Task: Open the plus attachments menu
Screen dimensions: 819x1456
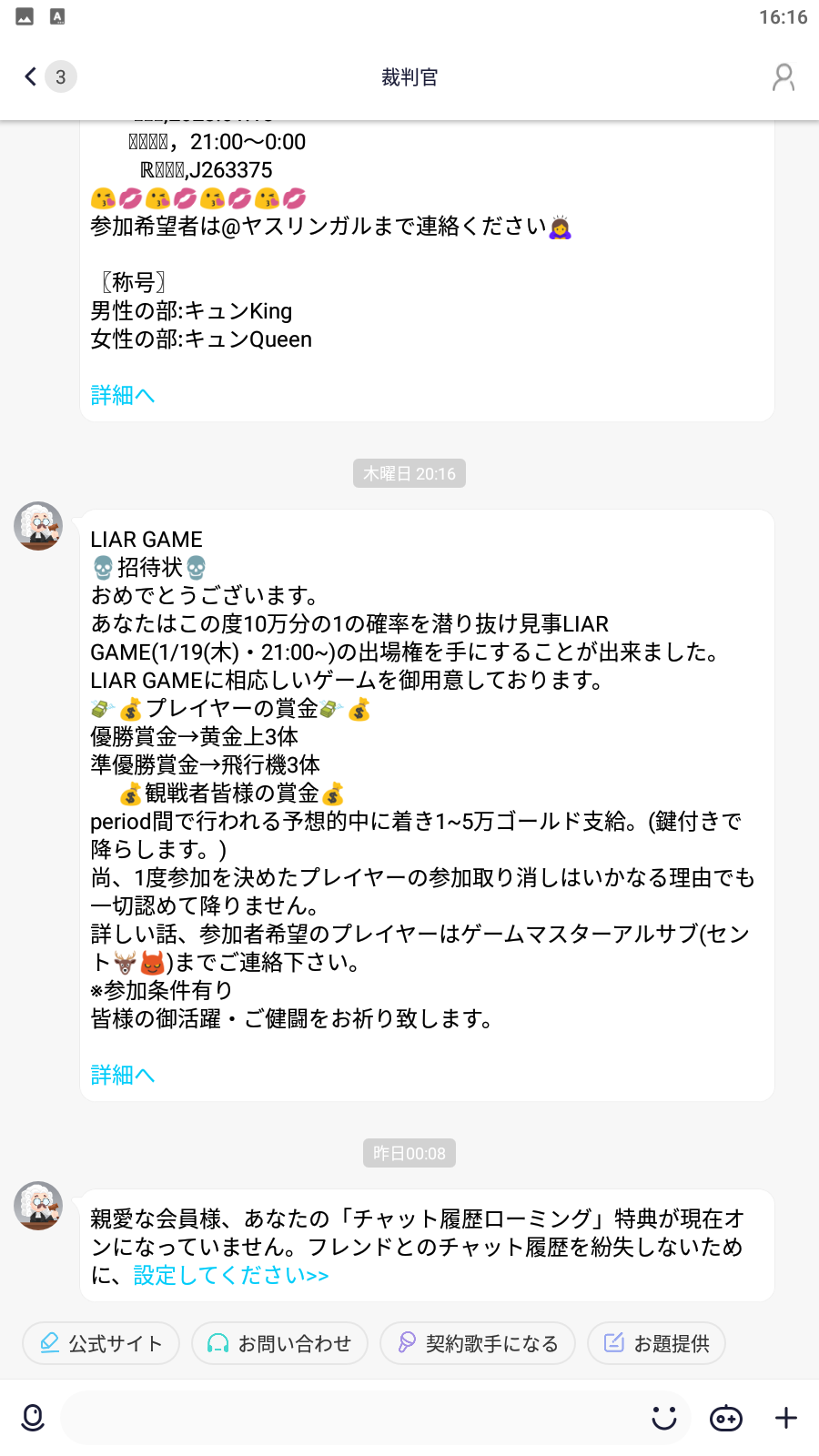Action: pyautogui.click(x=786, y=1418)
